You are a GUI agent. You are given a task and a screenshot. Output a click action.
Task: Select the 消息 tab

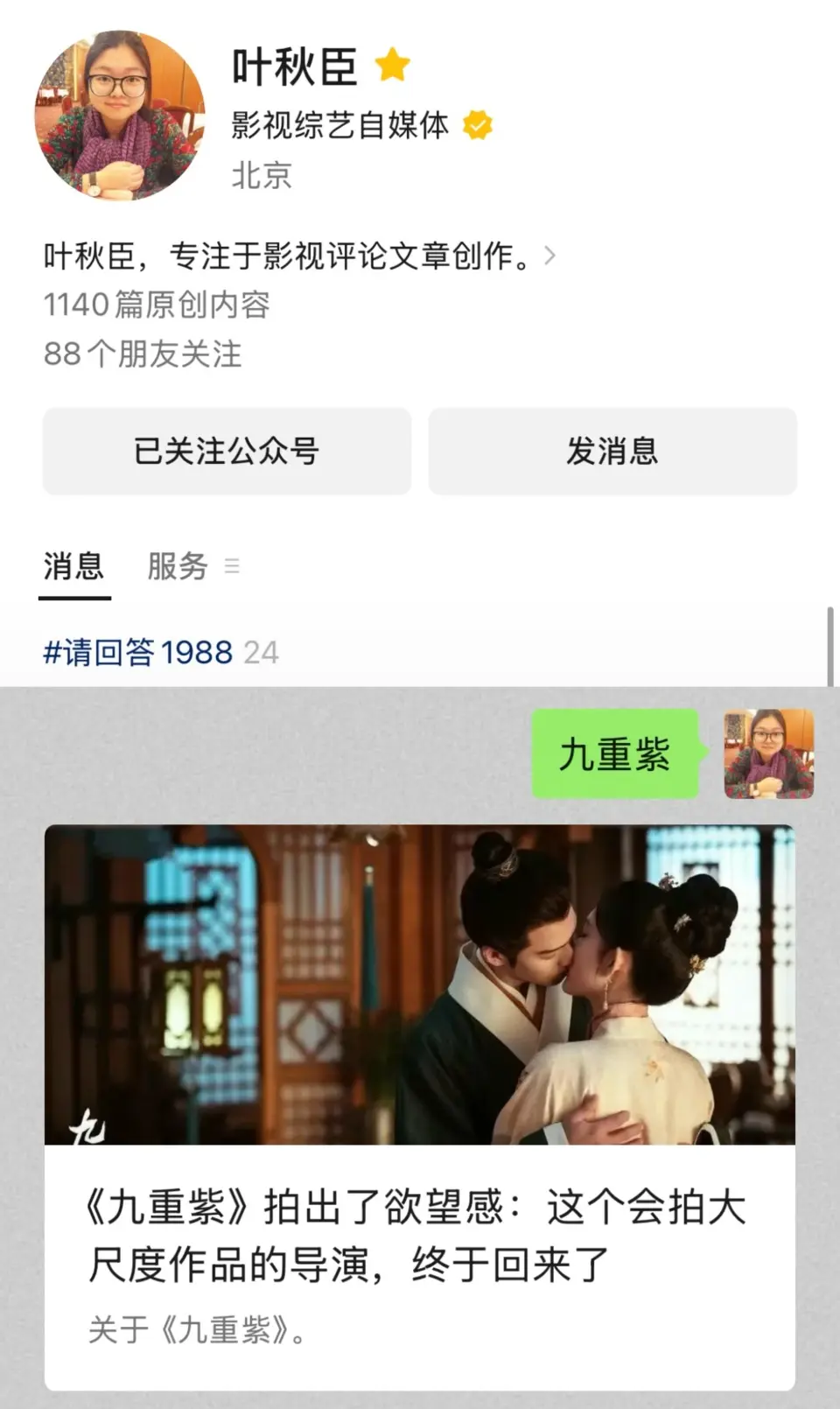(x=74, y=566)
